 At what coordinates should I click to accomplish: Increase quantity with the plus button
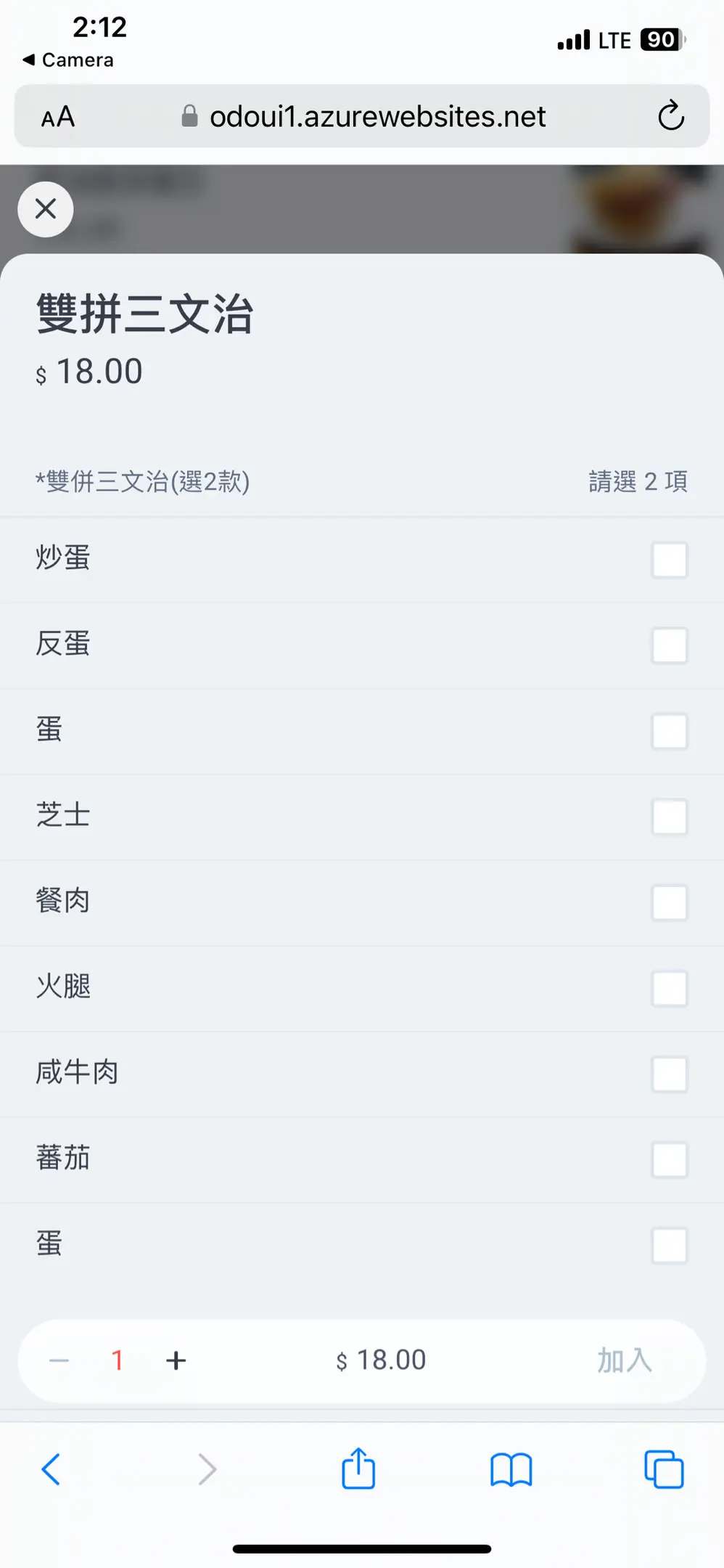point(176,1360)
